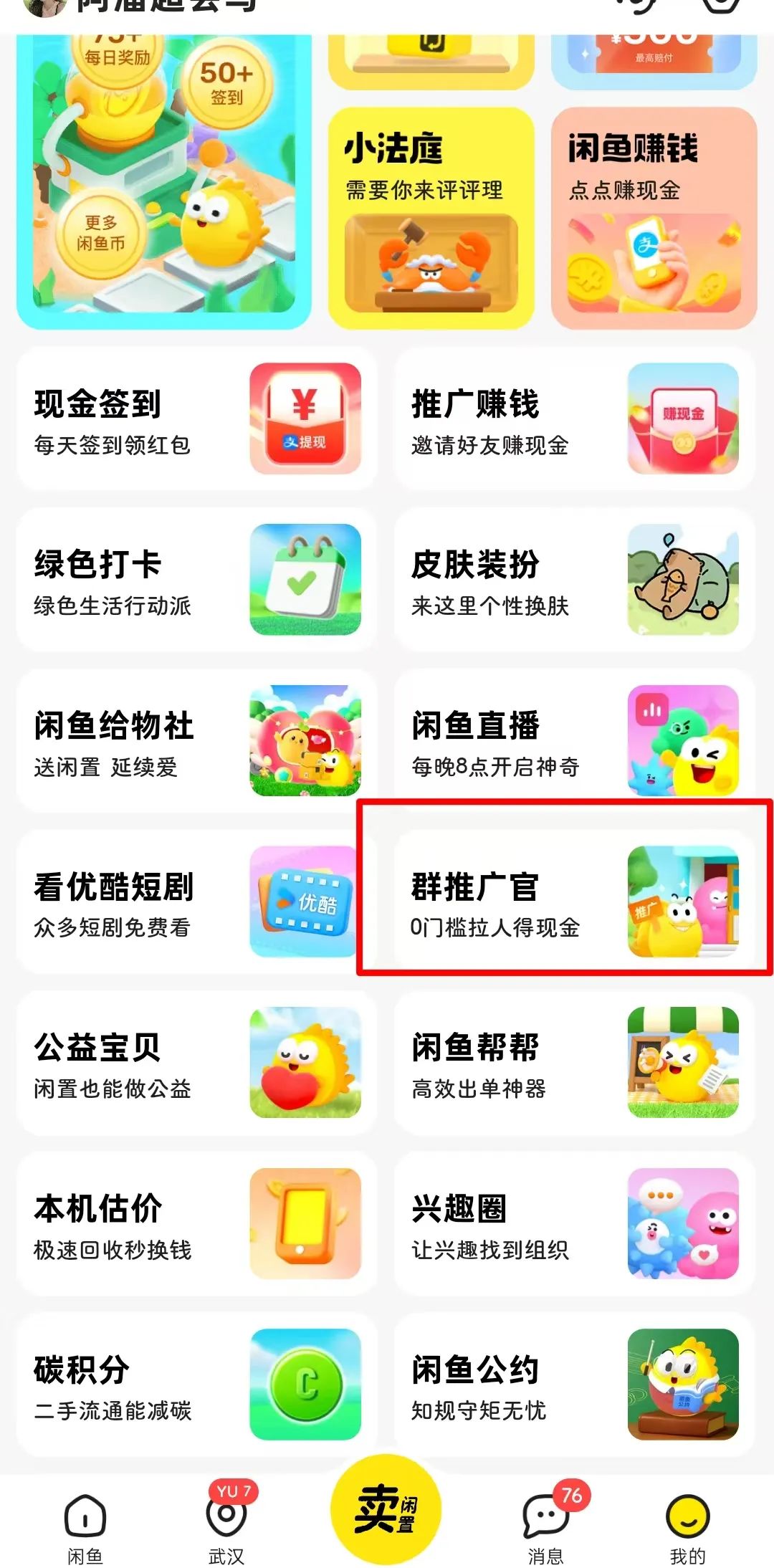Open the 绿色打卡 card
774x1568 pixels.
[x=197, y=579]
